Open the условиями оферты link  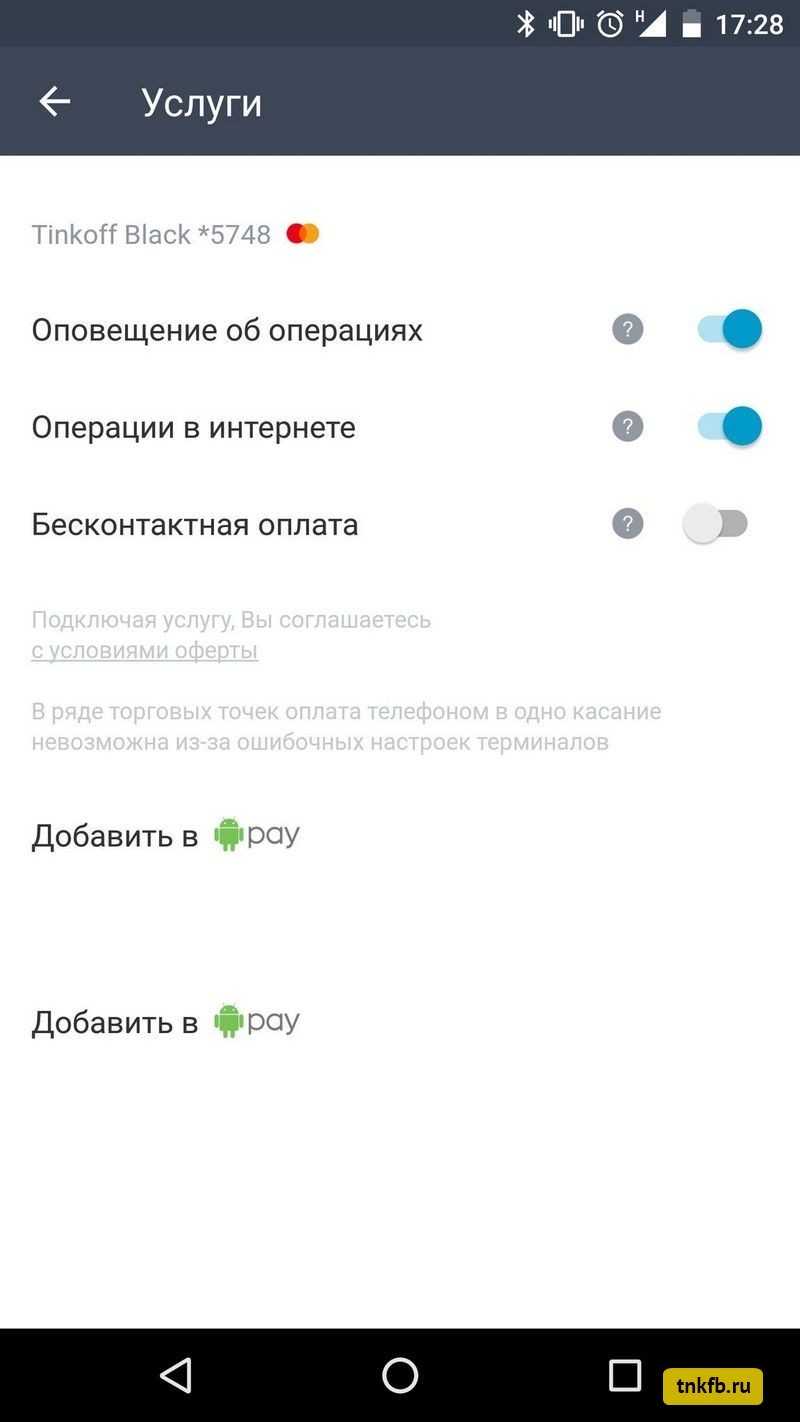tap(145, 650)
